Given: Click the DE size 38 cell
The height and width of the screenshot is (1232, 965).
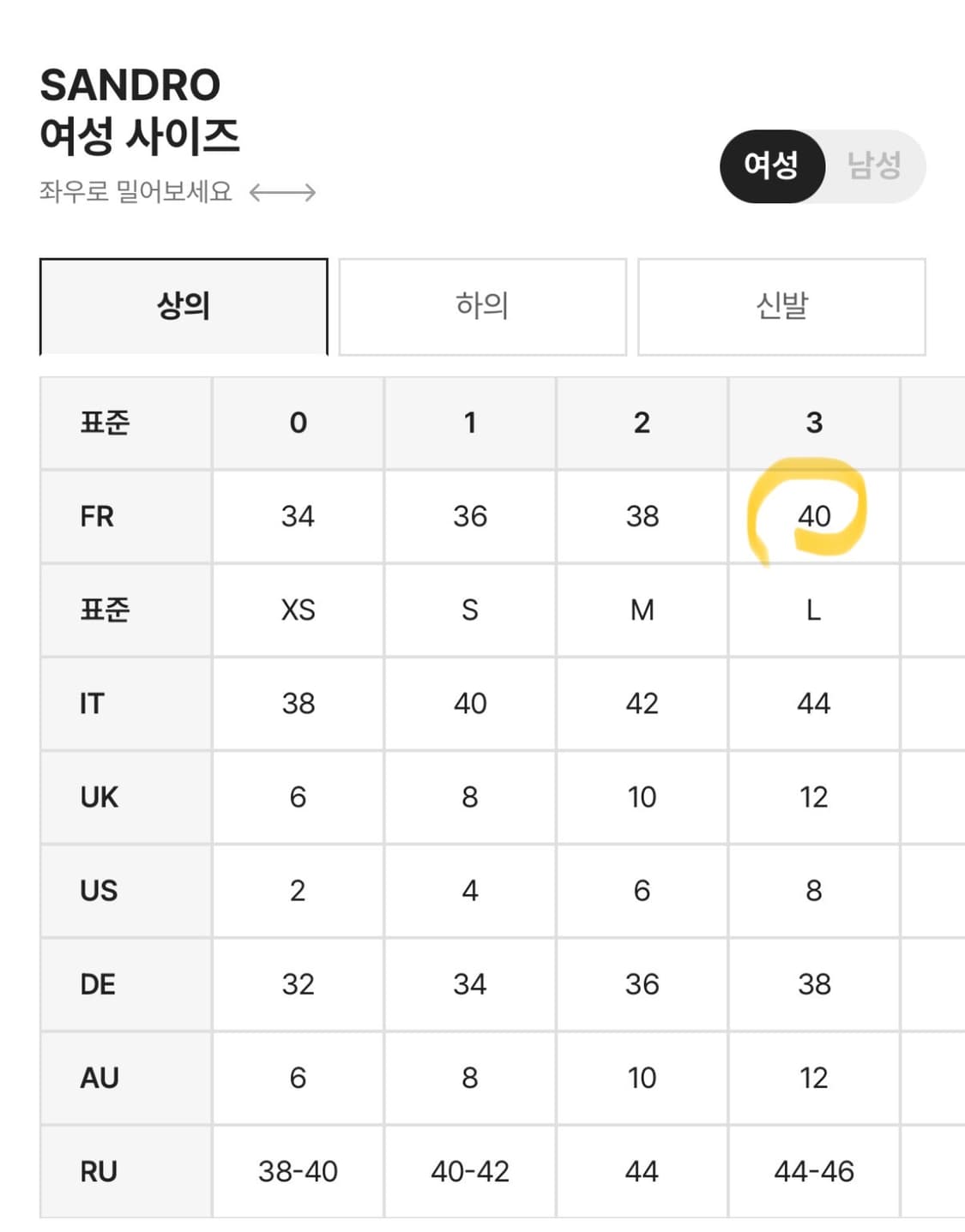Looking at the screenshot, I should (813, 984).
